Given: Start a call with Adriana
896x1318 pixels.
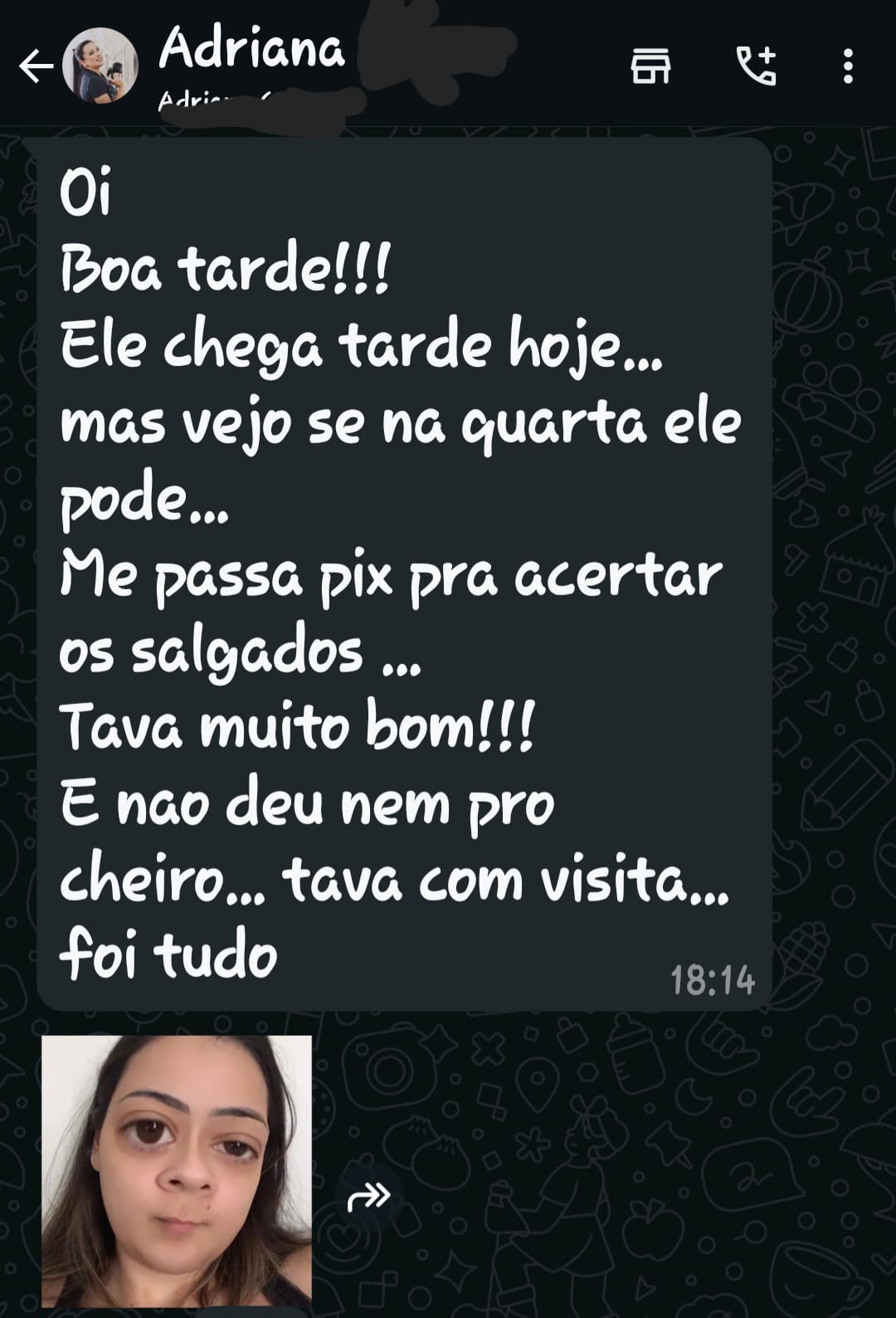Looking at the screenshot, I should (756, 66).
